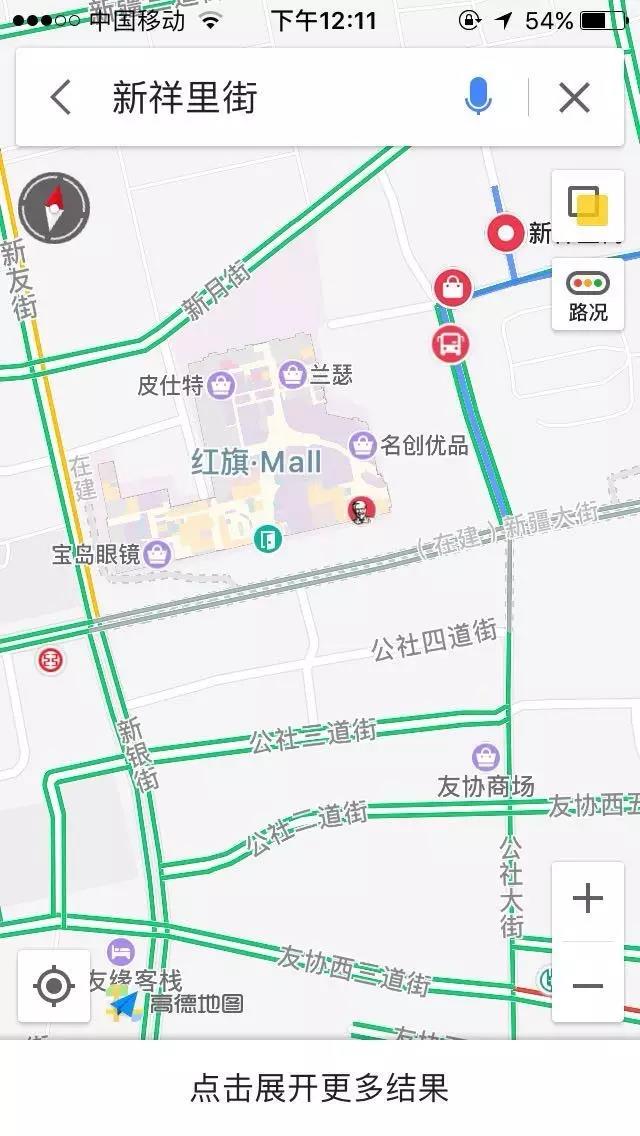Image resolution: width=640 pixels, height=1136 pixels.
Task: Toggle the 路况 traffic layer
Action: click(x=588, y=296)
